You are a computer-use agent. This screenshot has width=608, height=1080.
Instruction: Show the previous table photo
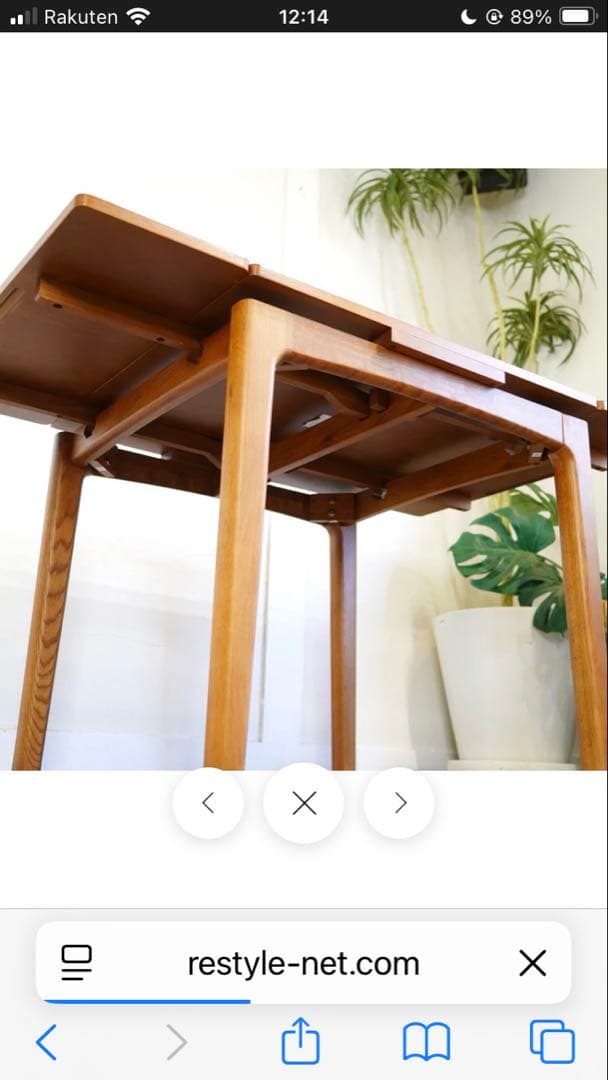coord(208,802)
